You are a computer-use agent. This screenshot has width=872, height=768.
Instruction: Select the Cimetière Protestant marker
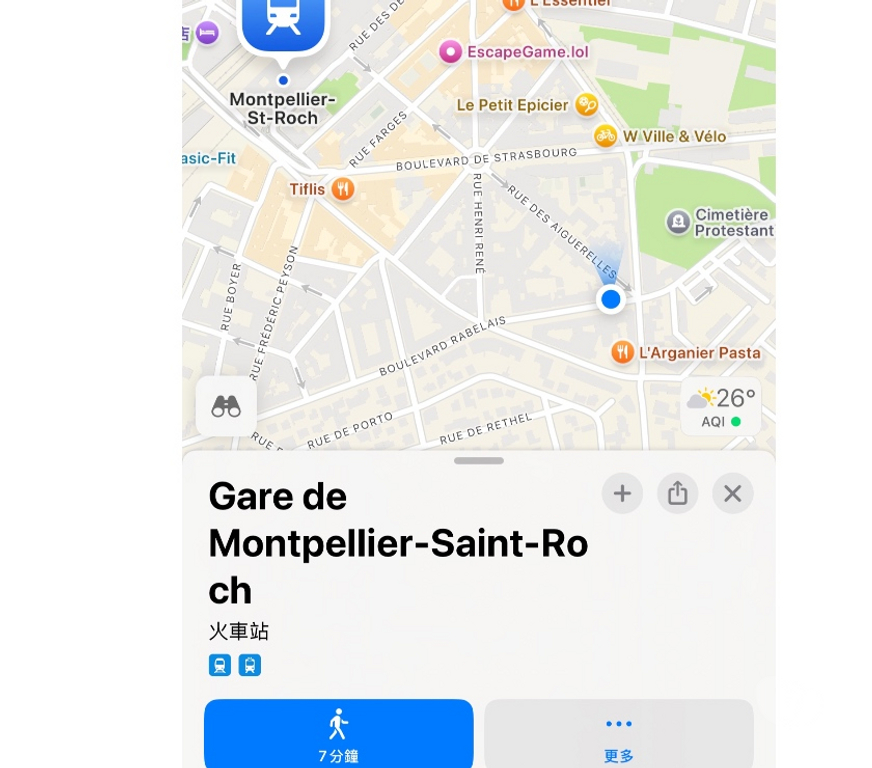tap(678, 222)
